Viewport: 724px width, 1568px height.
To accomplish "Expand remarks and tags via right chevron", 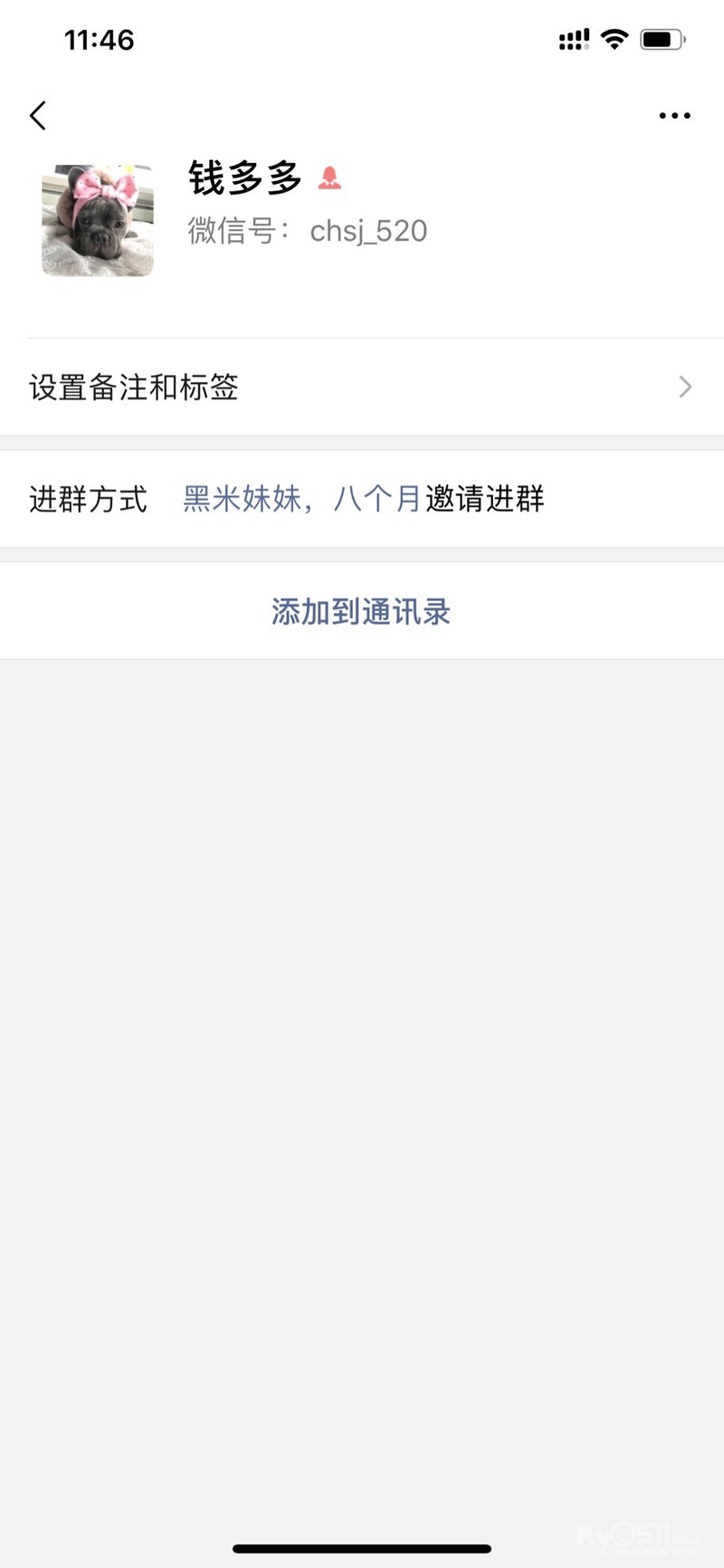I will tap(685, 387).
